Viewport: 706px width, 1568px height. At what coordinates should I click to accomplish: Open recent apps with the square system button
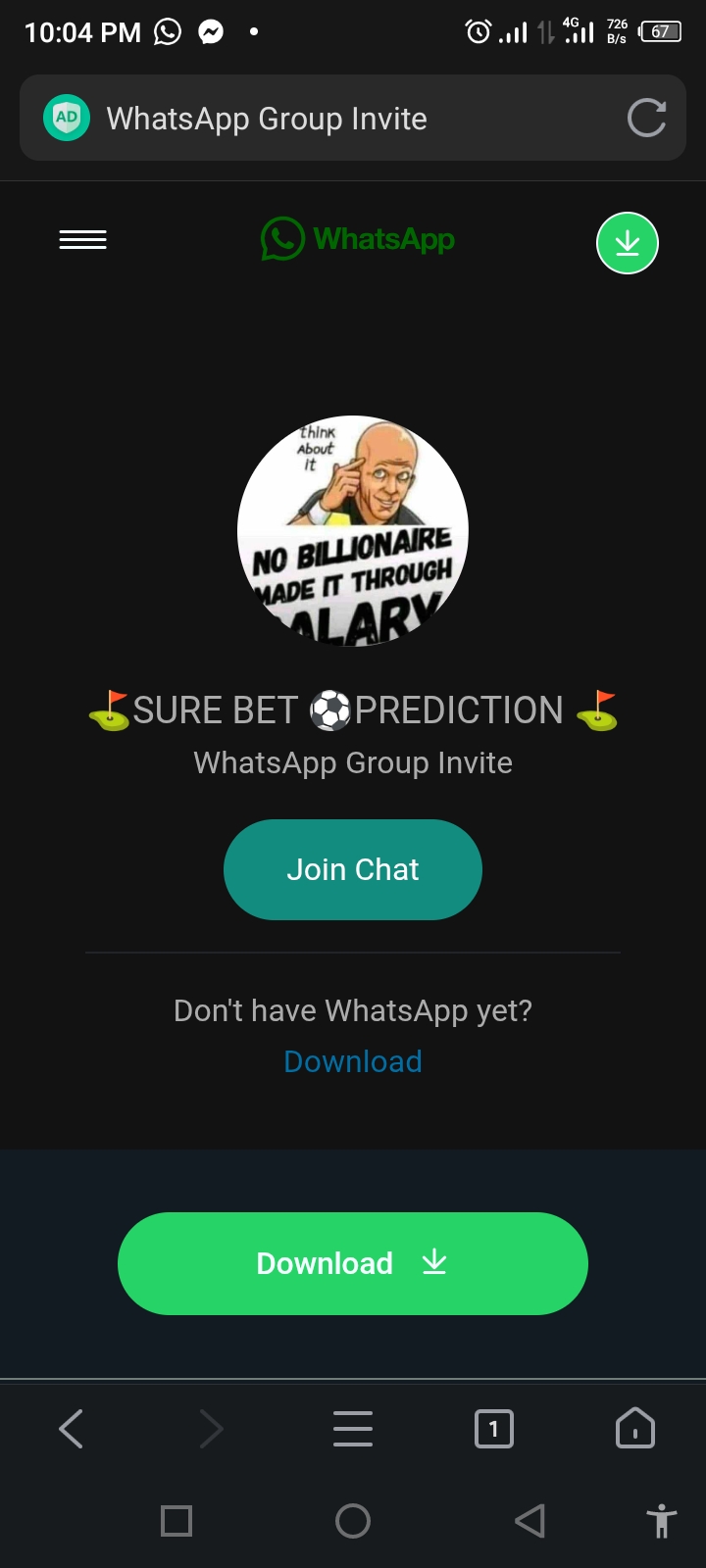click(x=176, y=1521)
